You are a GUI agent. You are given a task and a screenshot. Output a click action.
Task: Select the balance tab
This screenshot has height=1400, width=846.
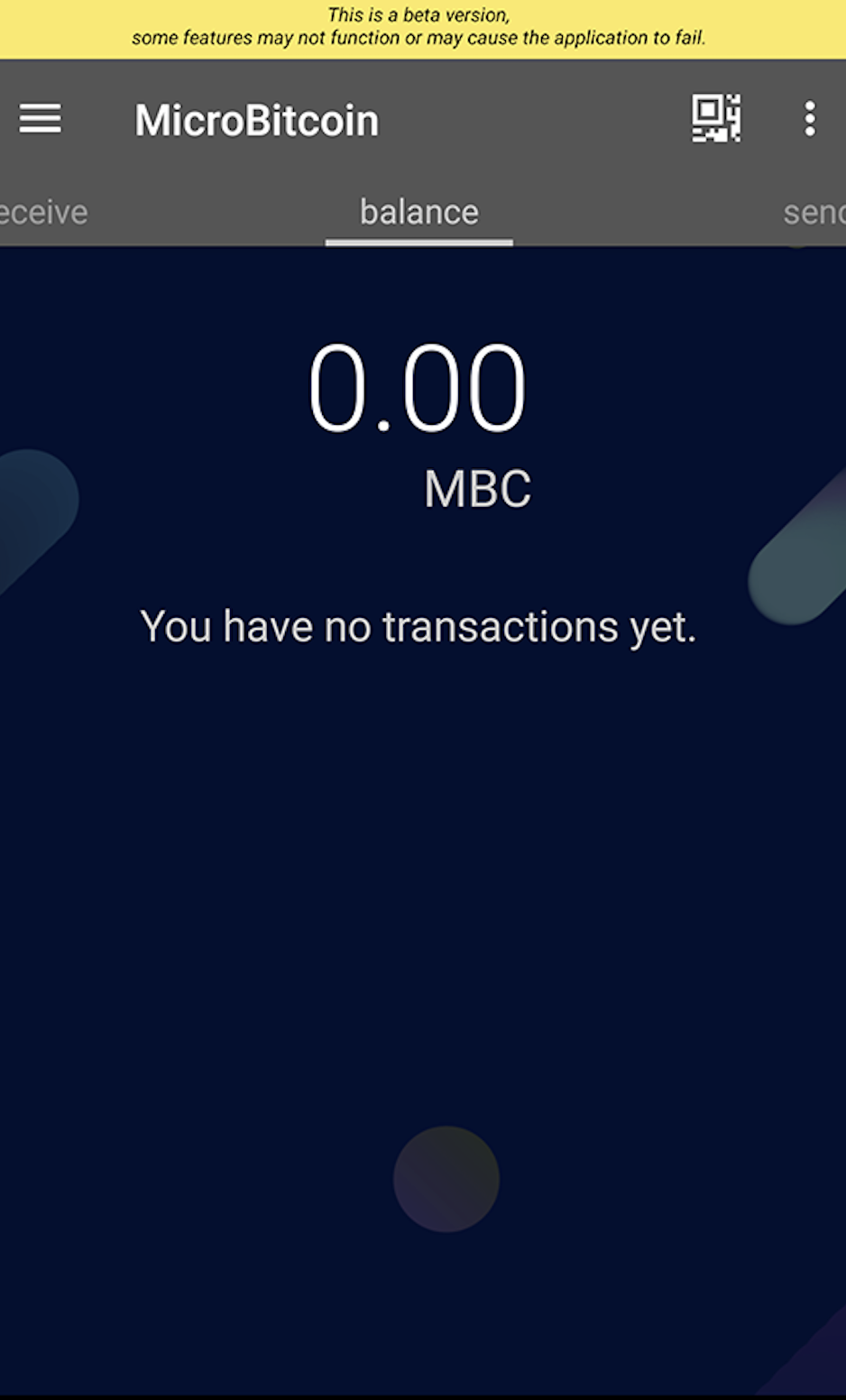(x=418, y=211)
